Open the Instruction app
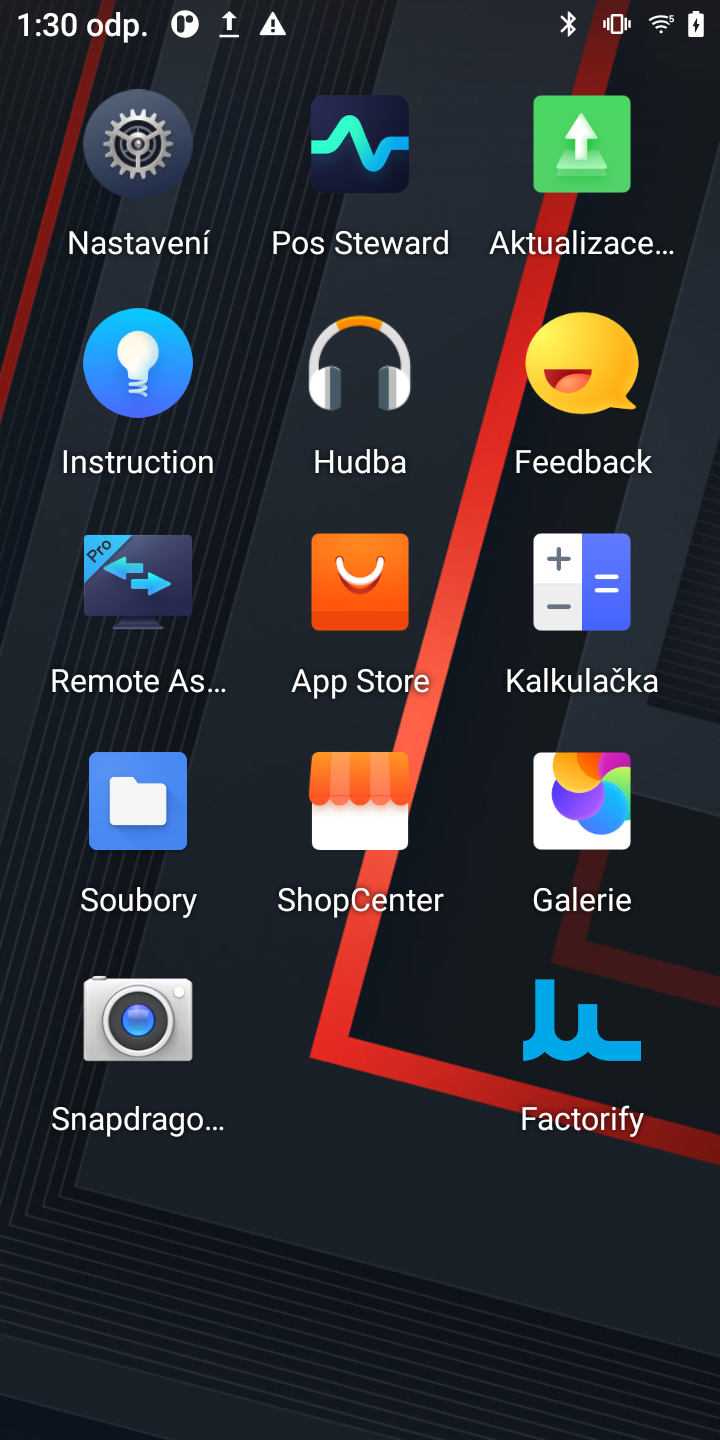The width and height of the screenshot is (720, 1440). (138, 364)
